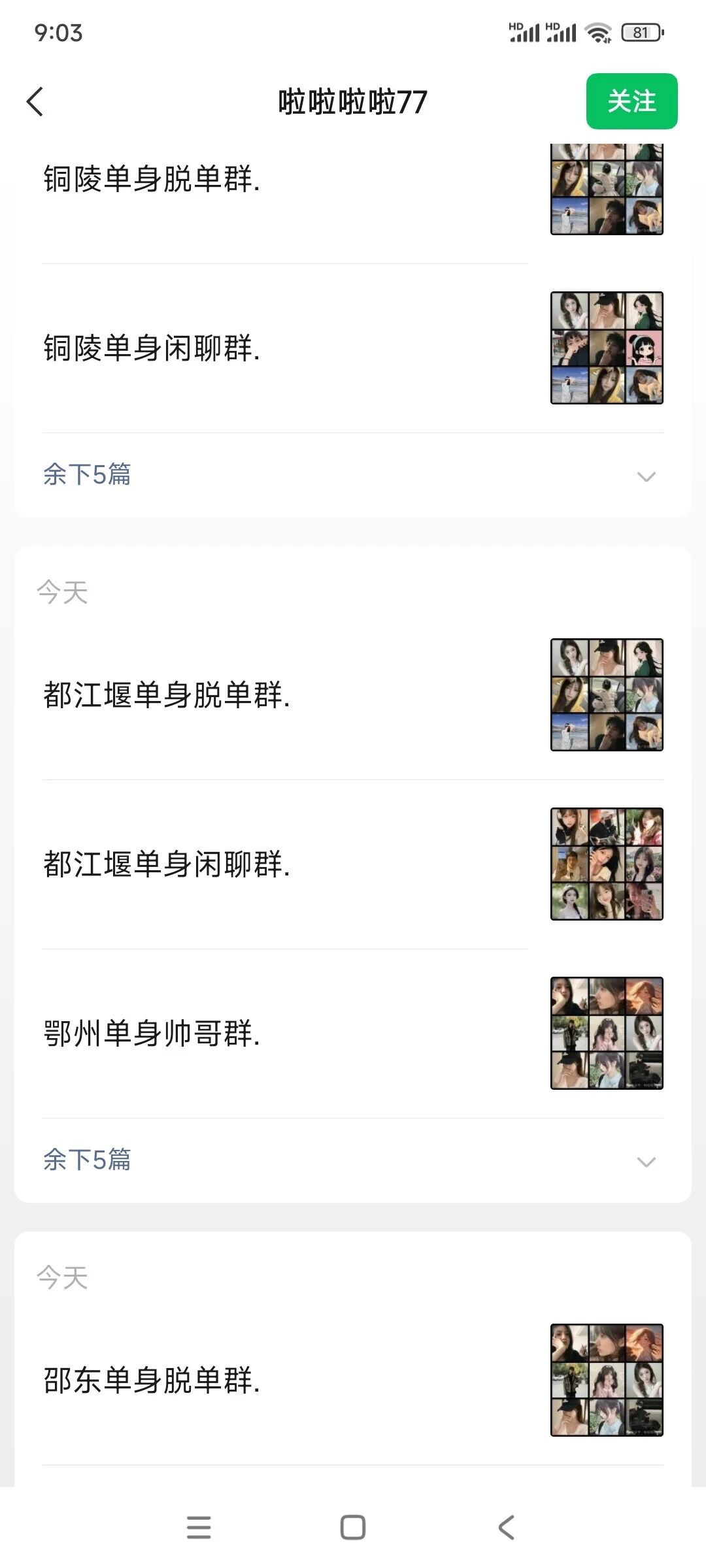Viewport: 706px width, 1568px height.
Task: Open the article 铜陵单身脱单群
Action: coord(152,179)
